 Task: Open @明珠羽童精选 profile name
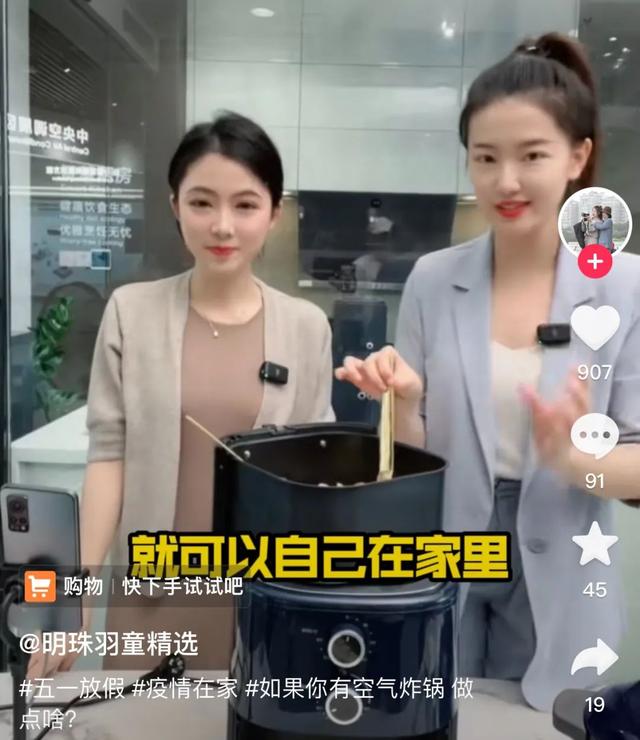tap(108, 642)
